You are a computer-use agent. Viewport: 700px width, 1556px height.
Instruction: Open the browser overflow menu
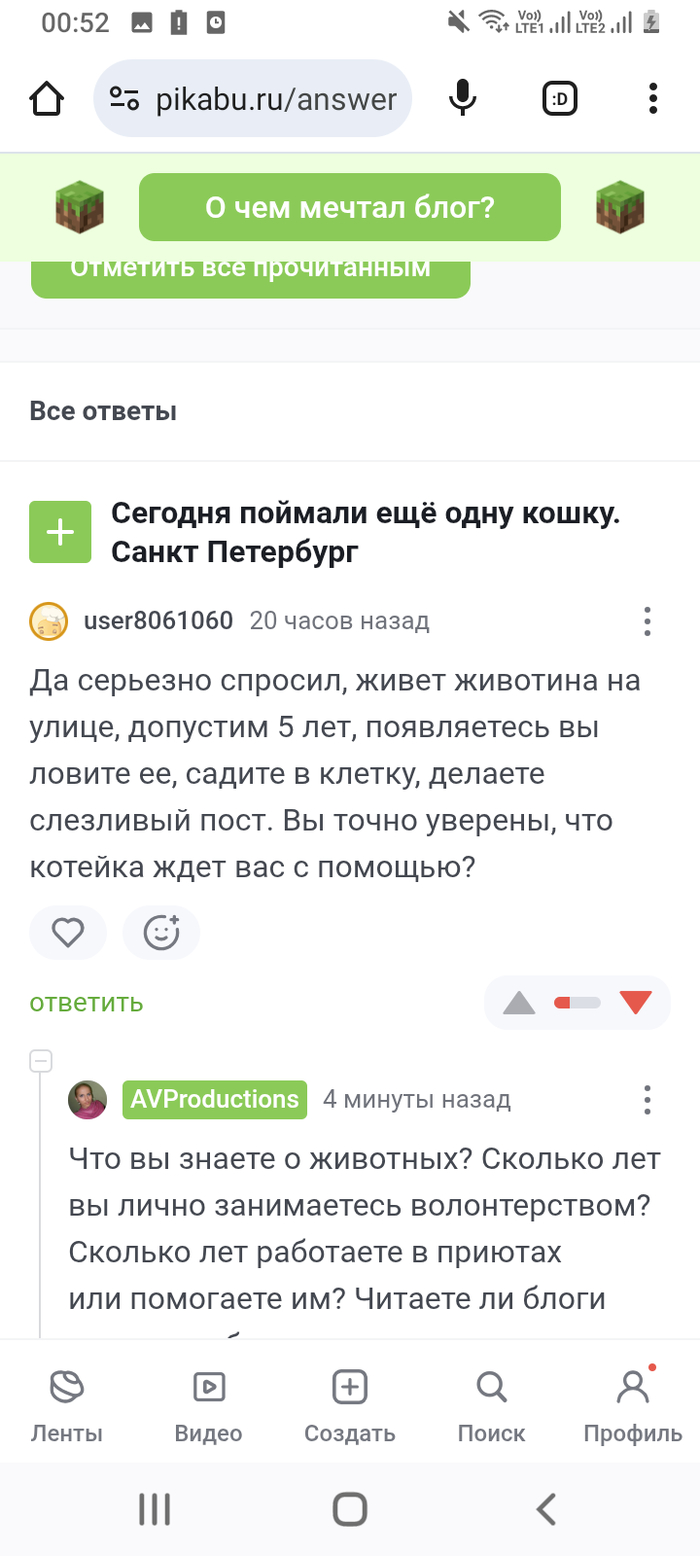click(x=652, y=98)
